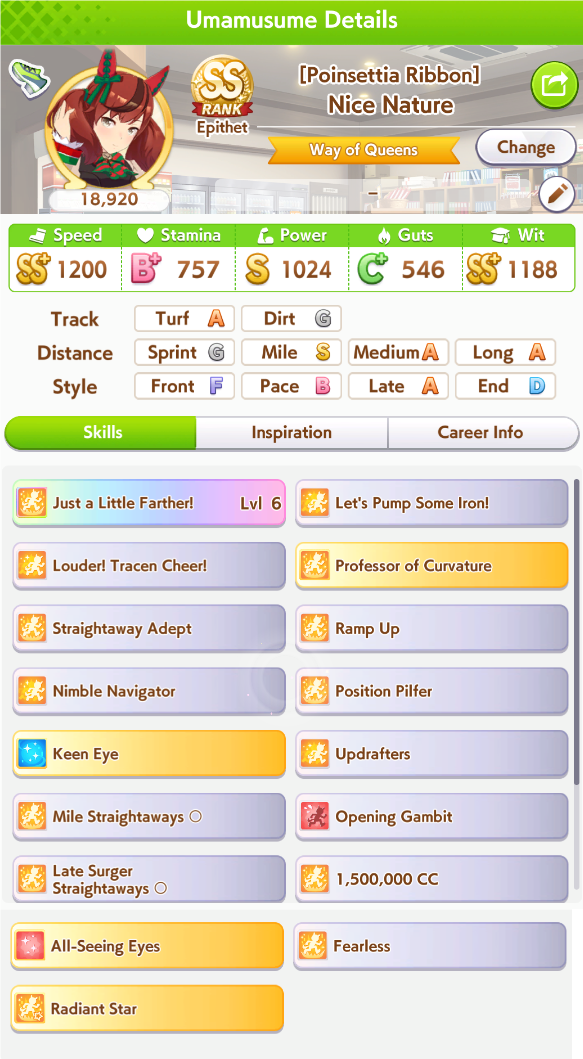
Task: View Professor of Curvature skill details
Action: [432, 566]
